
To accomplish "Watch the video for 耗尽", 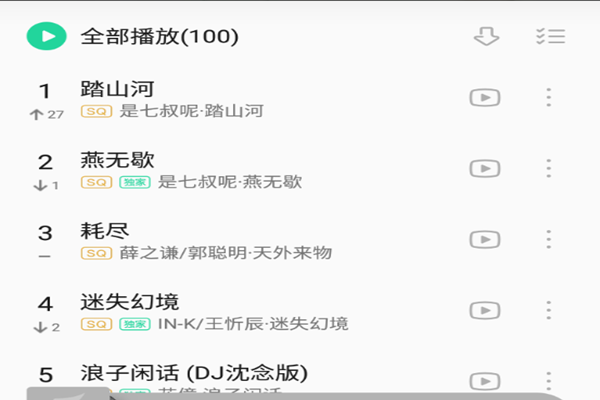I will pos(485,240).
